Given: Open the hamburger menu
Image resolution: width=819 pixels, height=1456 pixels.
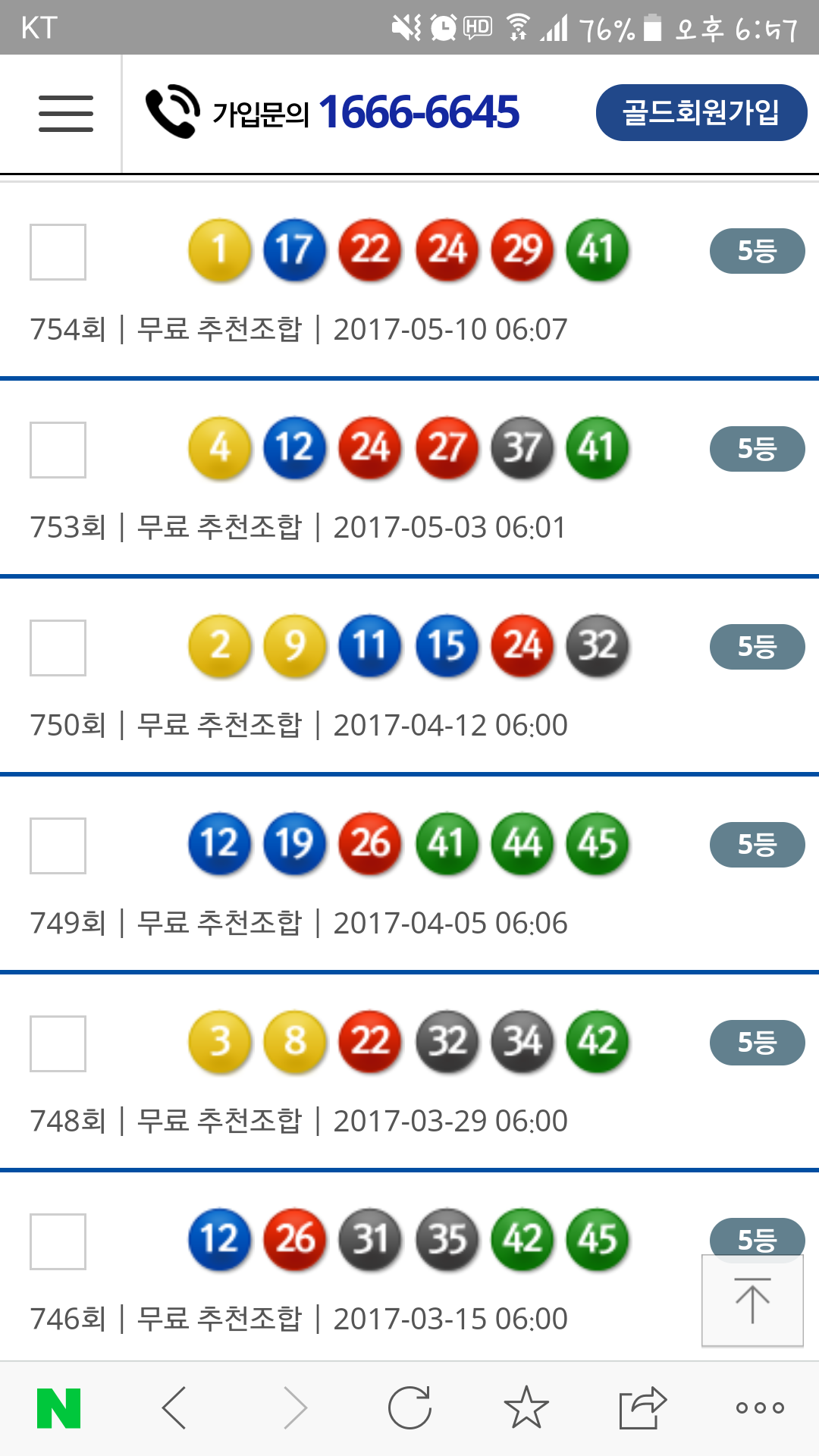Looking at the screenshot, I should point(66,114).
